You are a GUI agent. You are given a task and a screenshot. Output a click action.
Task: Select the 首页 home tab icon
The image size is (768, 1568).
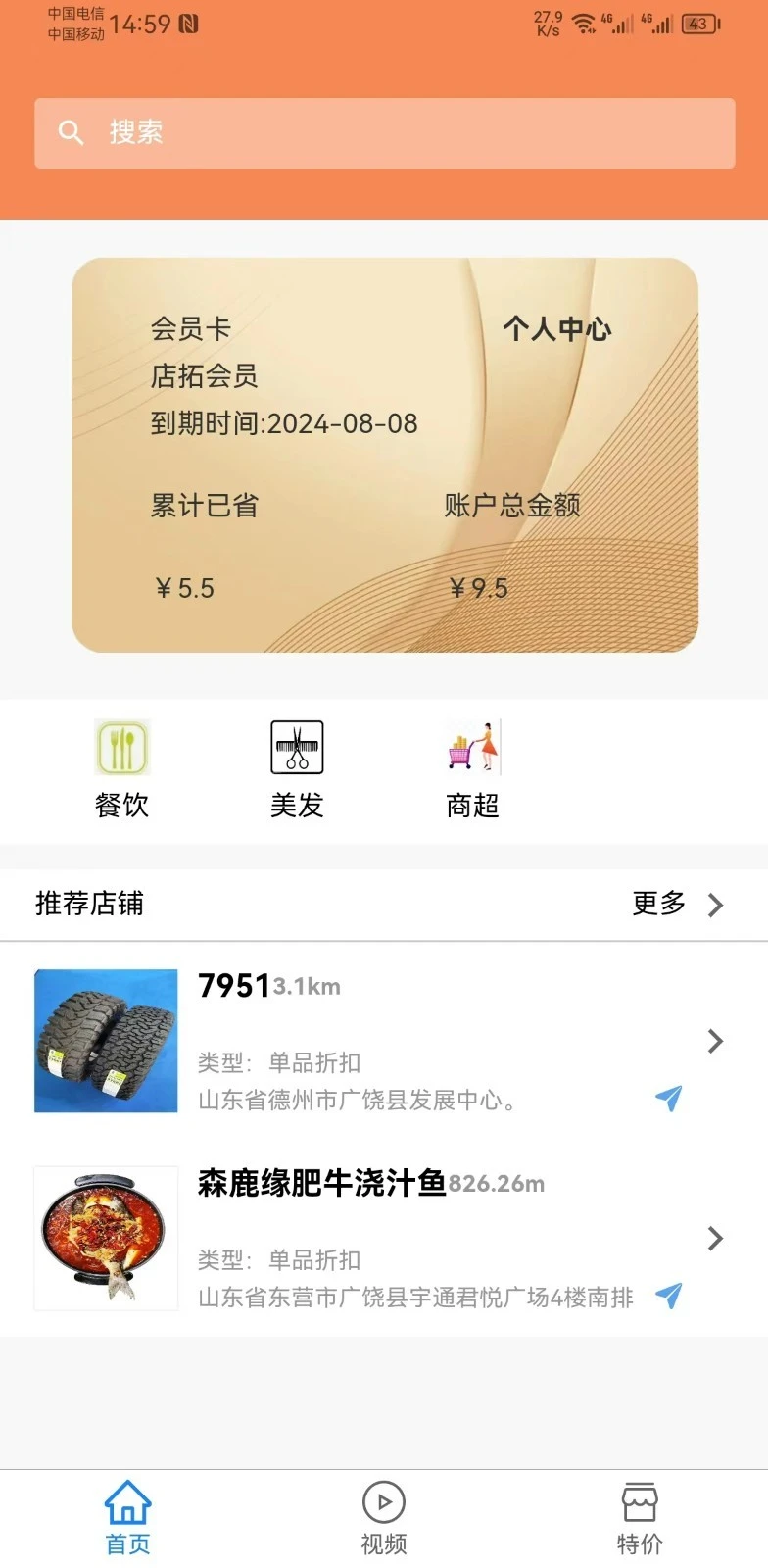click(x=126, y=1499)
